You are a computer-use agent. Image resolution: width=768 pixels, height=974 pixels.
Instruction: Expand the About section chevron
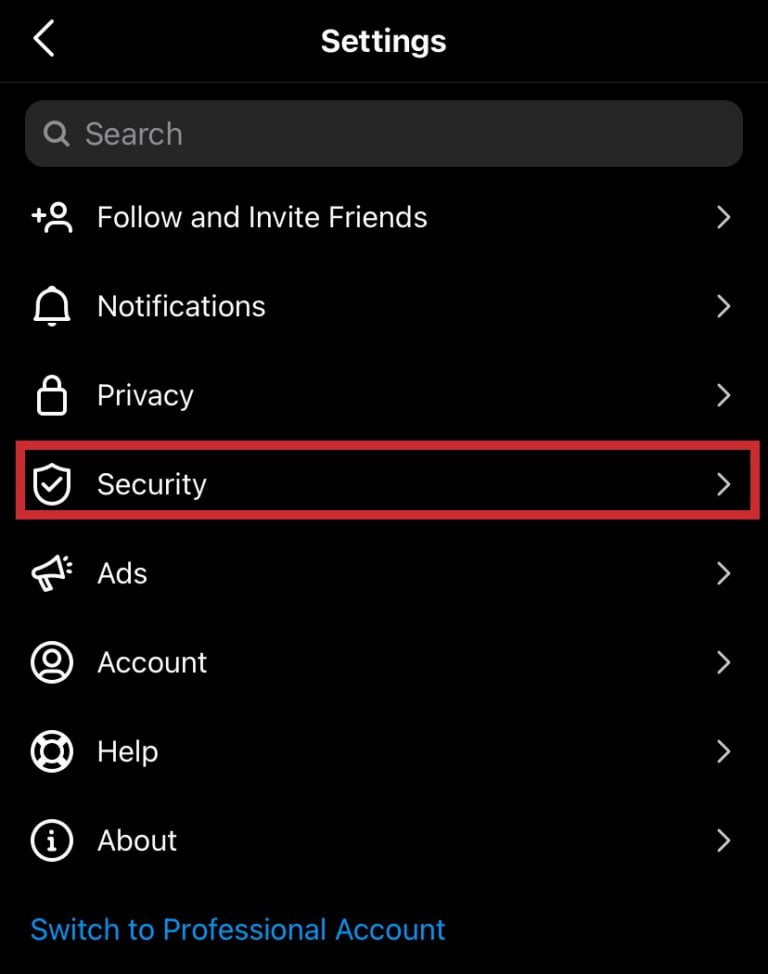[724, 840]
